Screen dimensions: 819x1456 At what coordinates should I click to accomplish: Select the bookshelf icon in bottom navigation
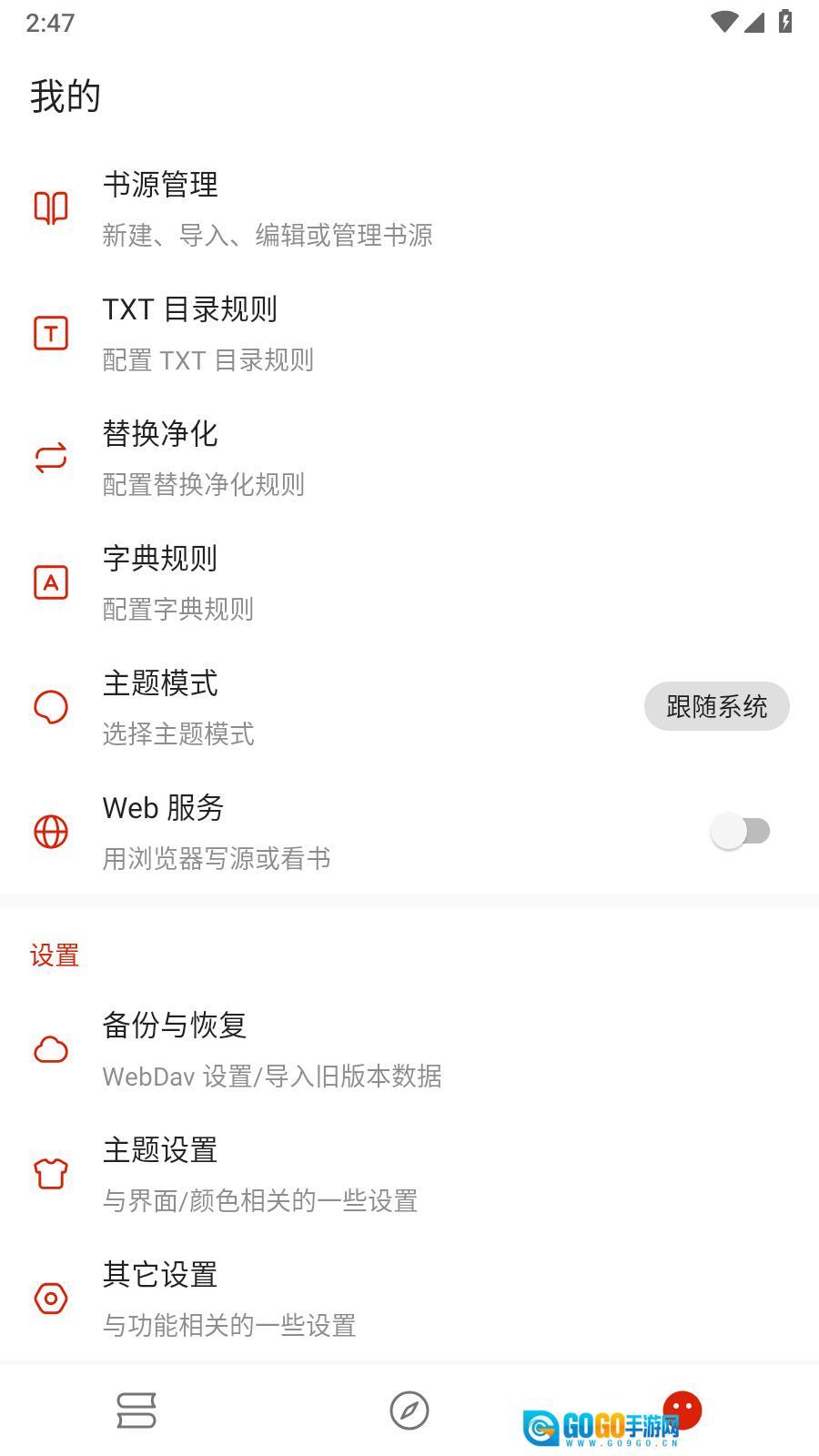tap(136, 1412)
